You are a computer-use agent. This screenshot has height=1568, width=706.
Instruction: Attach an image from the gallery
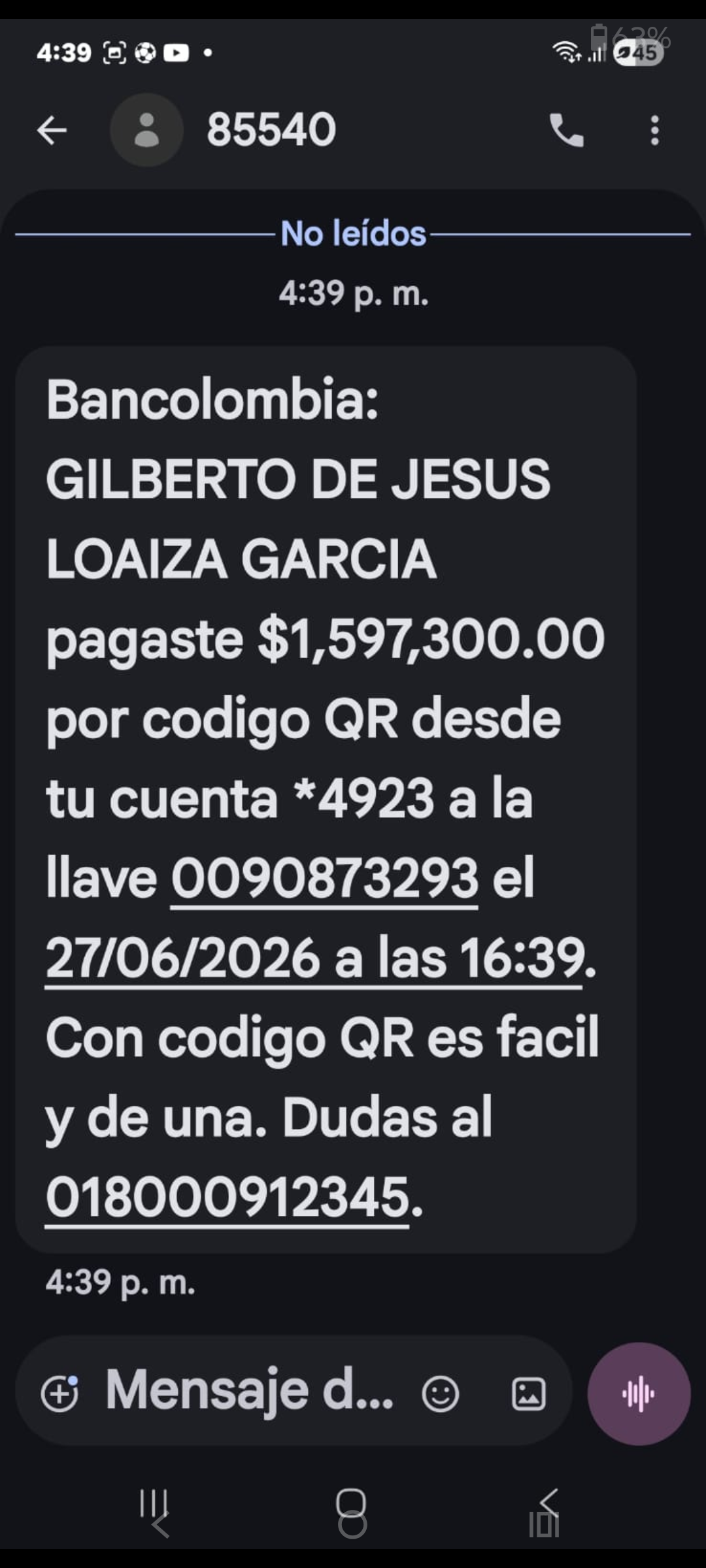coord(528,1394)
